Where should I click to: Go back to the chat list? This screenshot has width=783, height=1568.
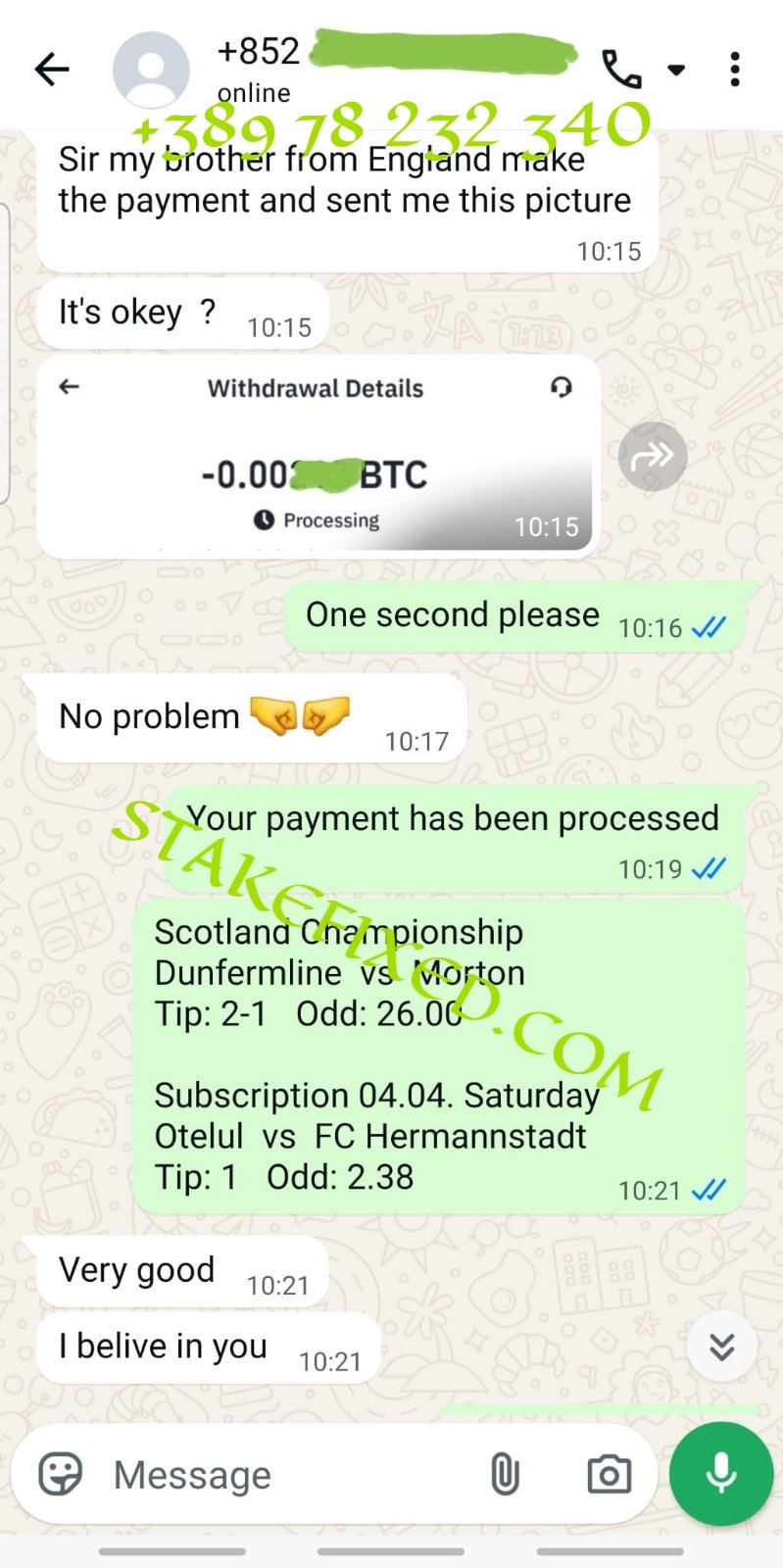(x=52, y=70)
